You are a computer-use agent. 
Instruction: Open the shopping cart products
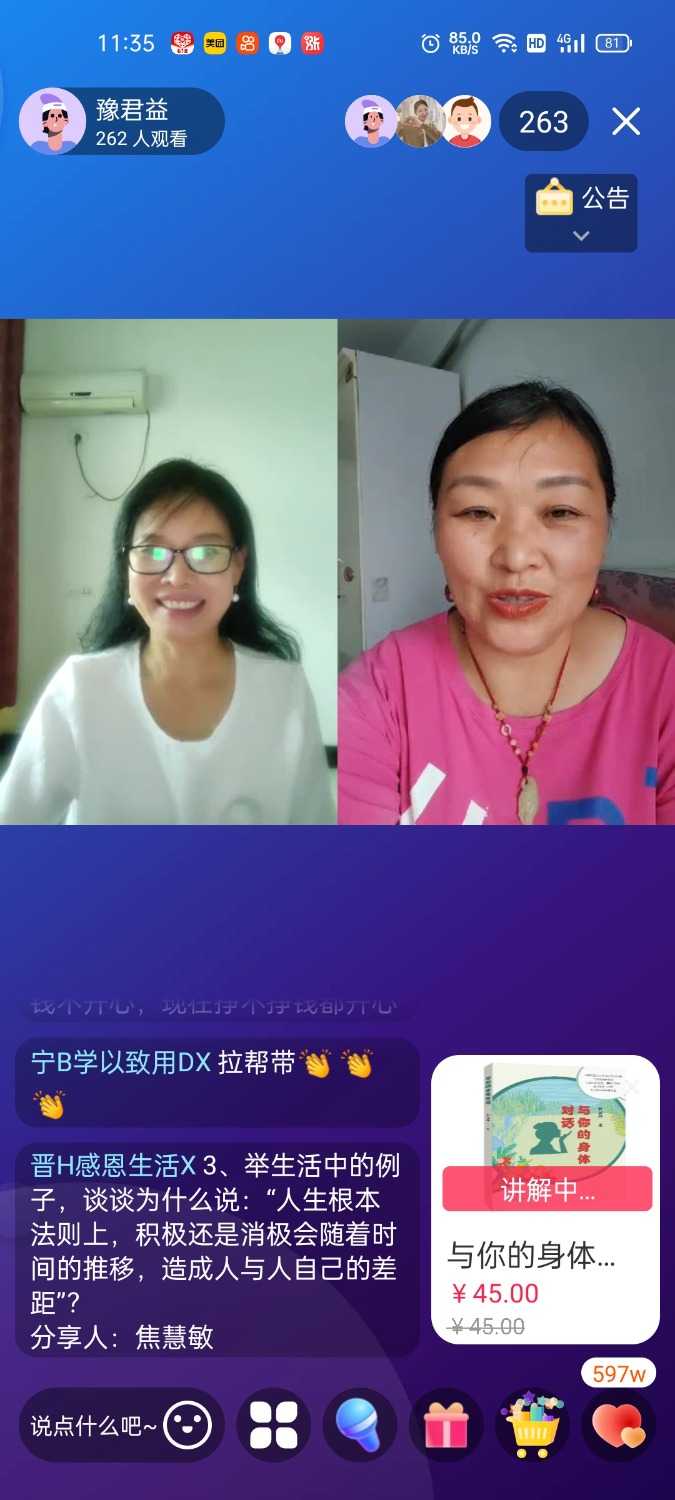click(533, 1426)
